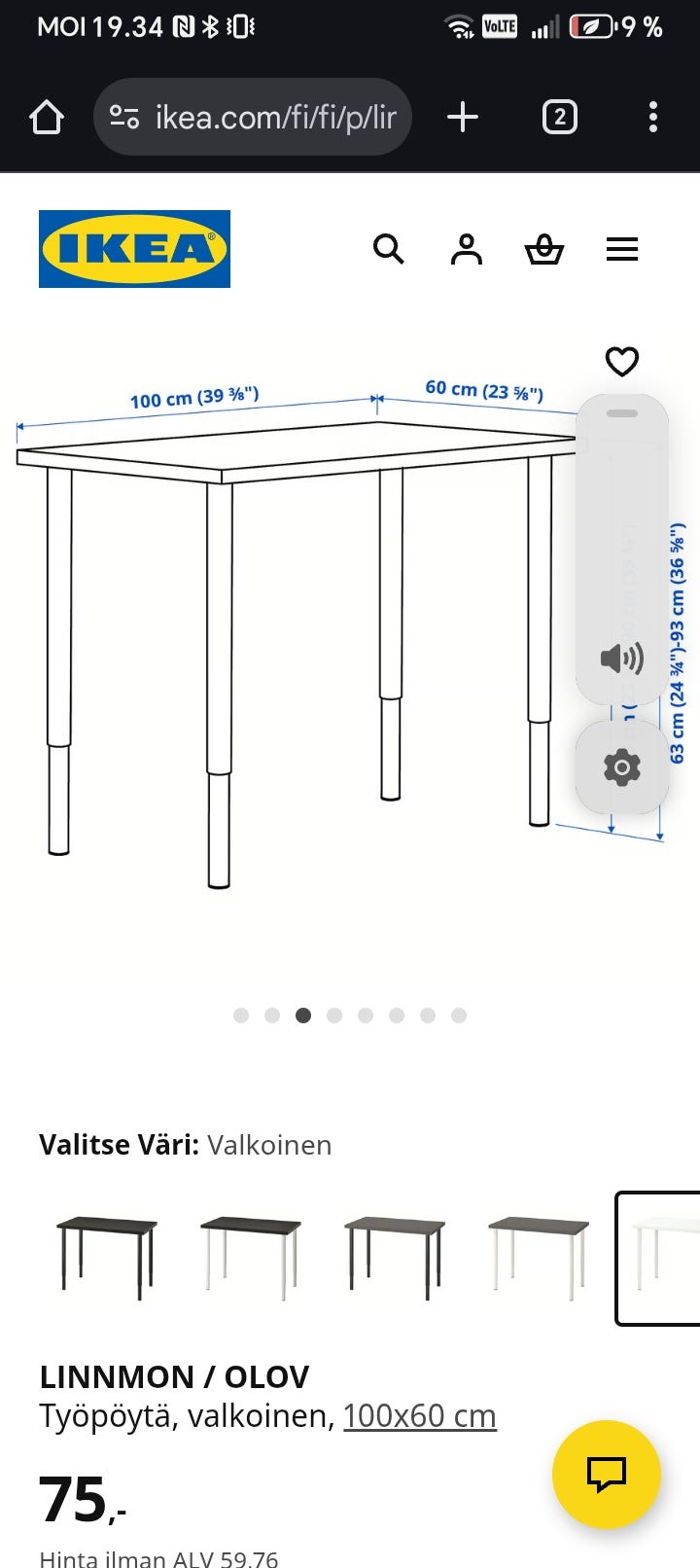The height and width of the screenshot is (1568, 700).
Task: Open the shopping basket
Action: click(544, 249)
